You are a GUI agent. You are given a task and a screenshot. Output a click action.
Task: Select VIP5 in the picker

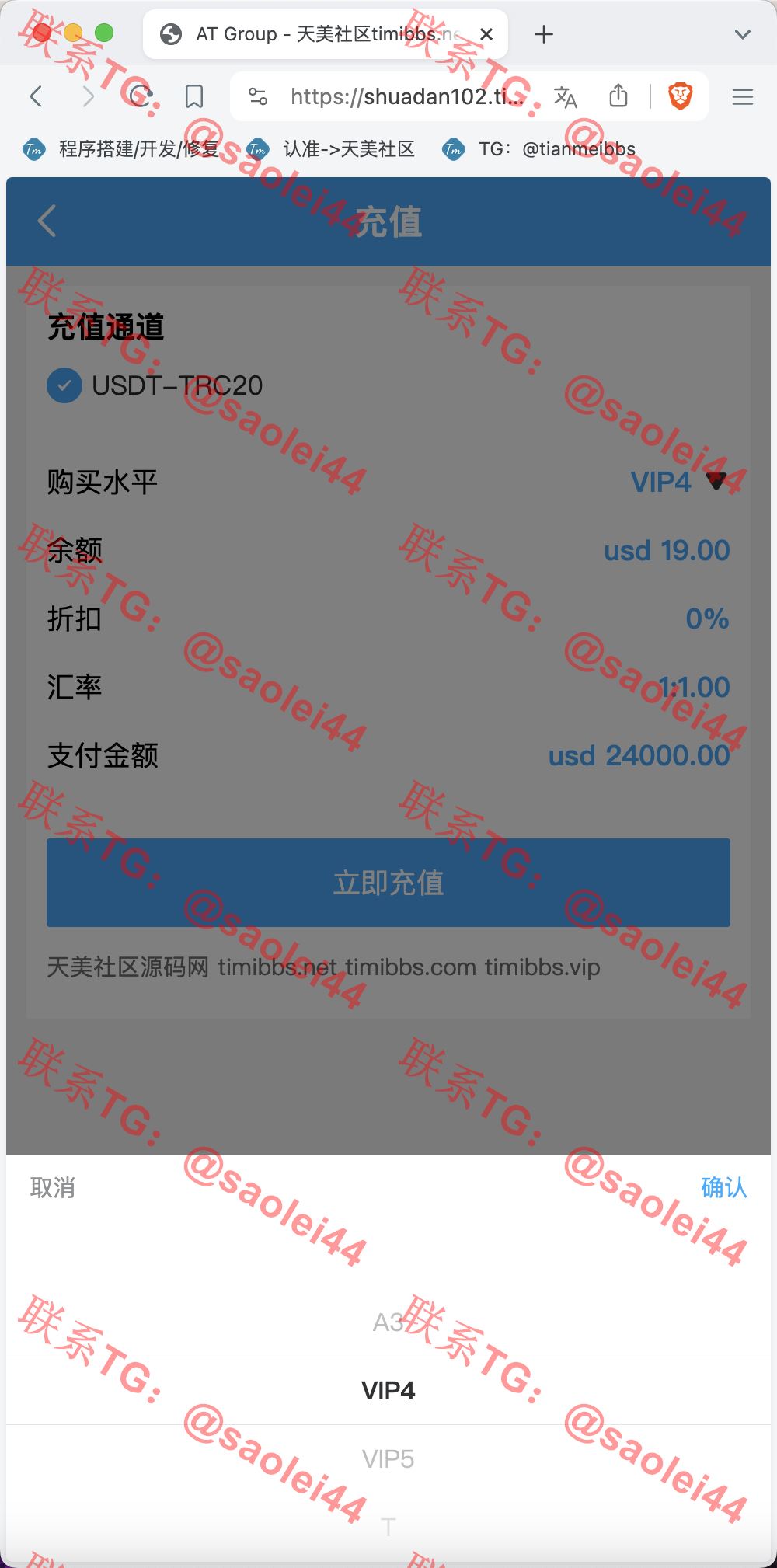tap(388, 1458)
